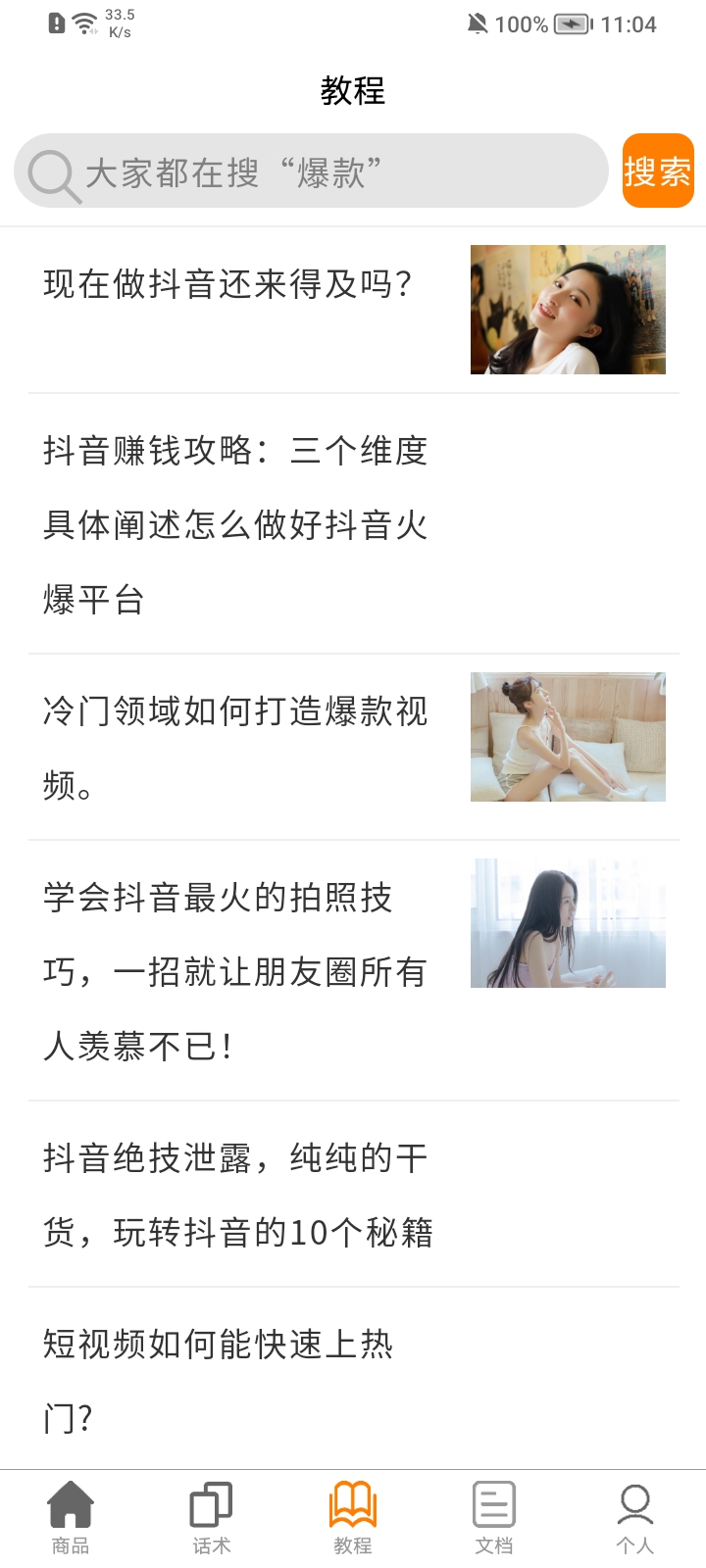The image size is (706, 1568).
Task: Tap the notification mute icon
Action: (476, 24)
